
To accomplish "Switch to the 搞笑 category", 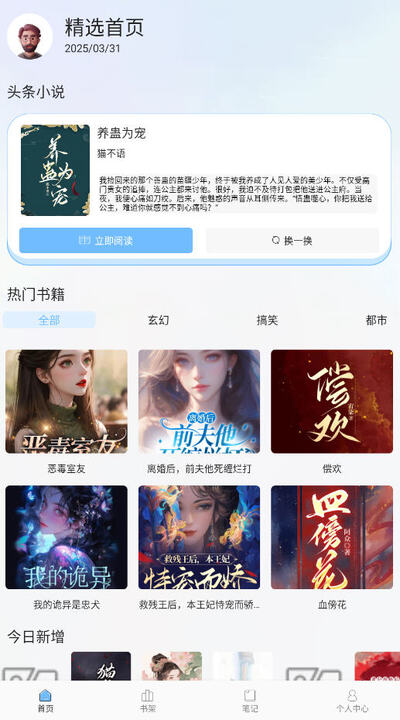I will (x=267, y=320).
